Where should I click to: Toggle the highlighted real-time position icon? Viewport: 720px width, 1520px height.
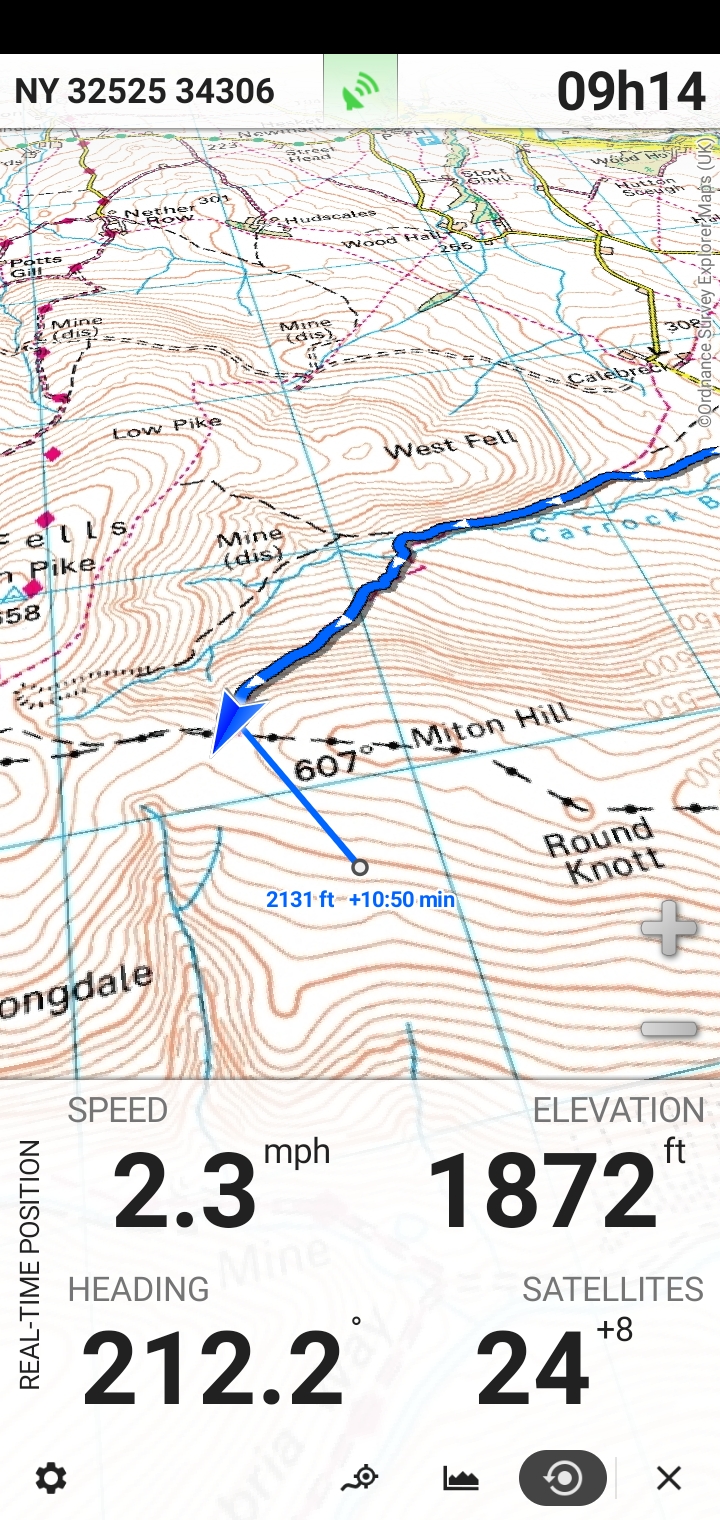[x=563, y=1478]
